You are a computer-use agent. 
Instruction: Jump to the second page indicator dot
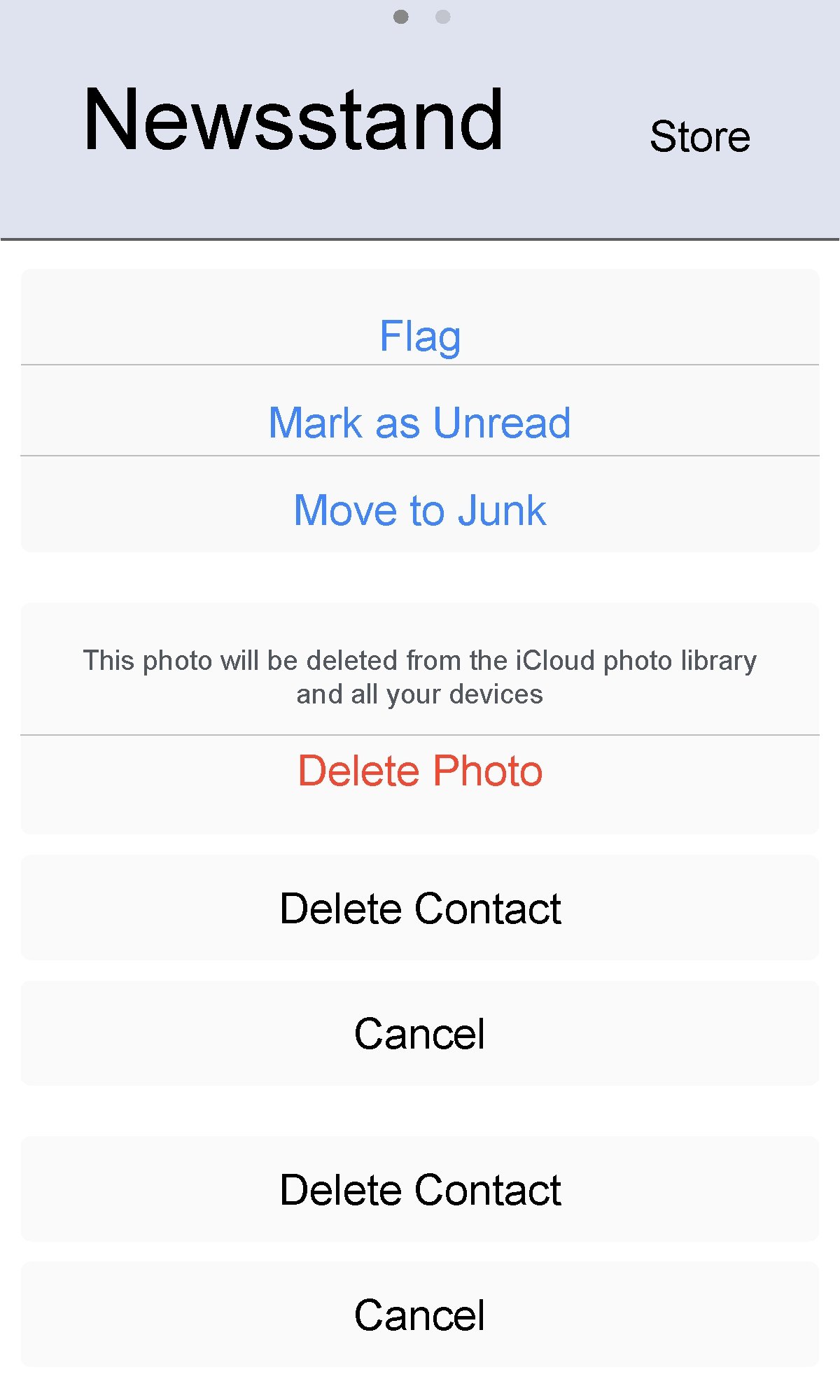443,17
